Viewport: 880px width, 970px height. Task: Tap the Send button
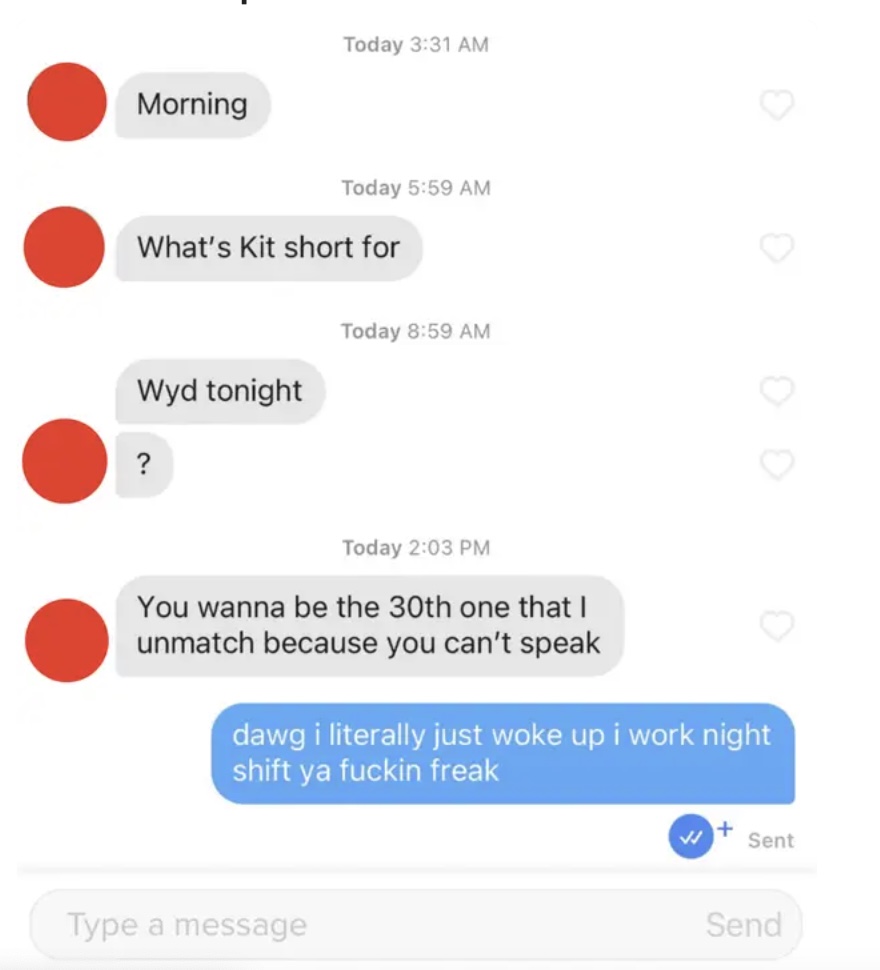click(743, 925)
